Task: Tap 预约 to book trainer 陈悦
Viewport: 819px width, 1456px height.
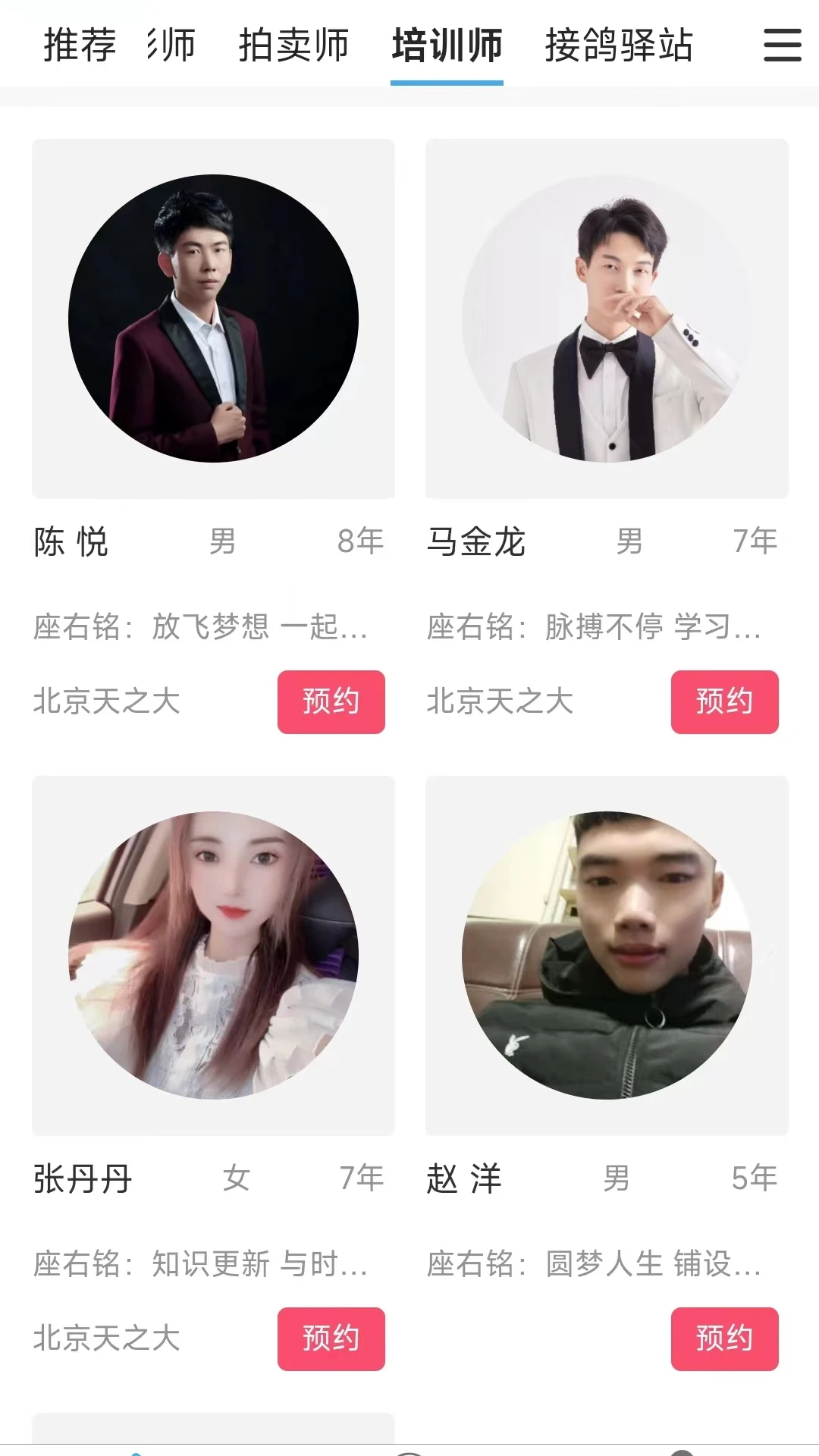Action: (x=331, y=701)
